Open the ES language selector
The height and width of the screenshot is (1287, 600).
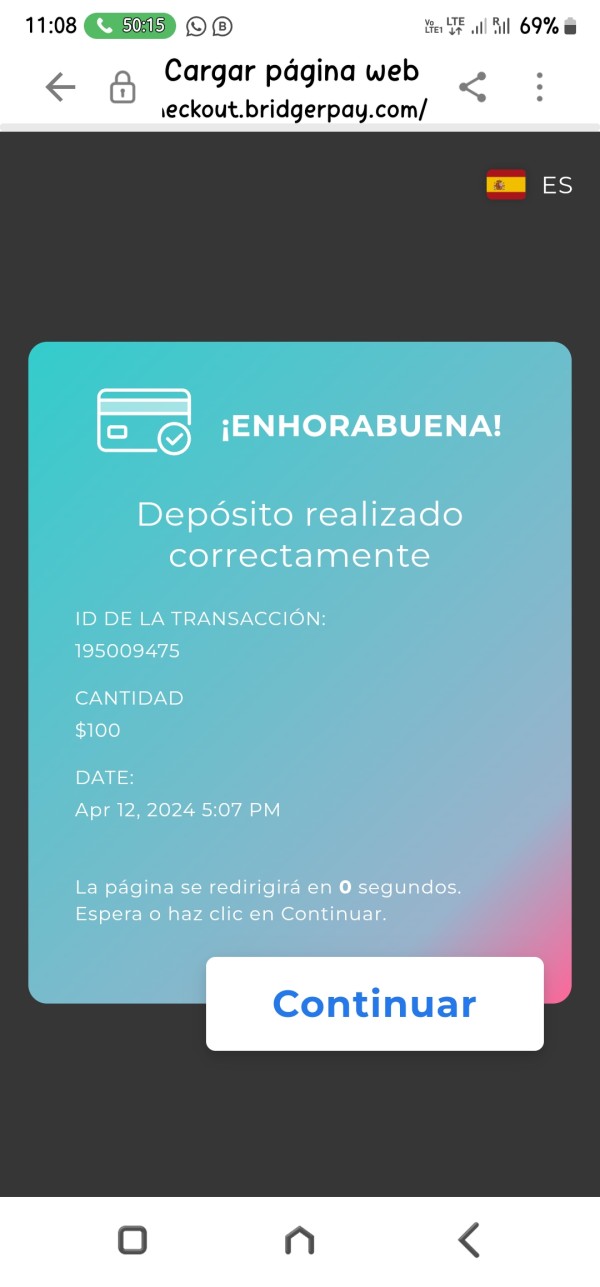pos(530,185)
